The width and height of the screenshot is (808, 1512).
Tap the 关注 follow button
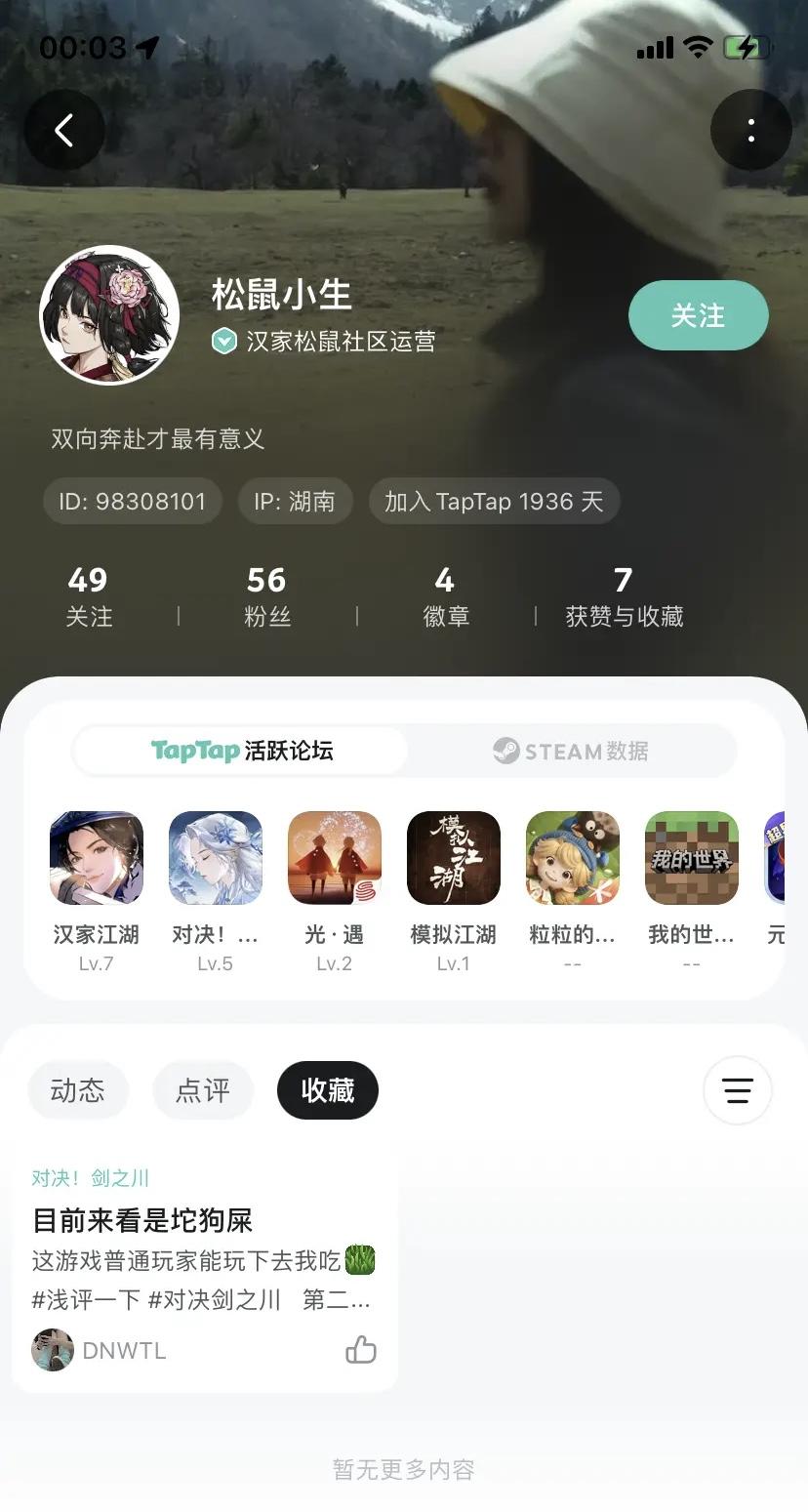(x=698, y=314)
